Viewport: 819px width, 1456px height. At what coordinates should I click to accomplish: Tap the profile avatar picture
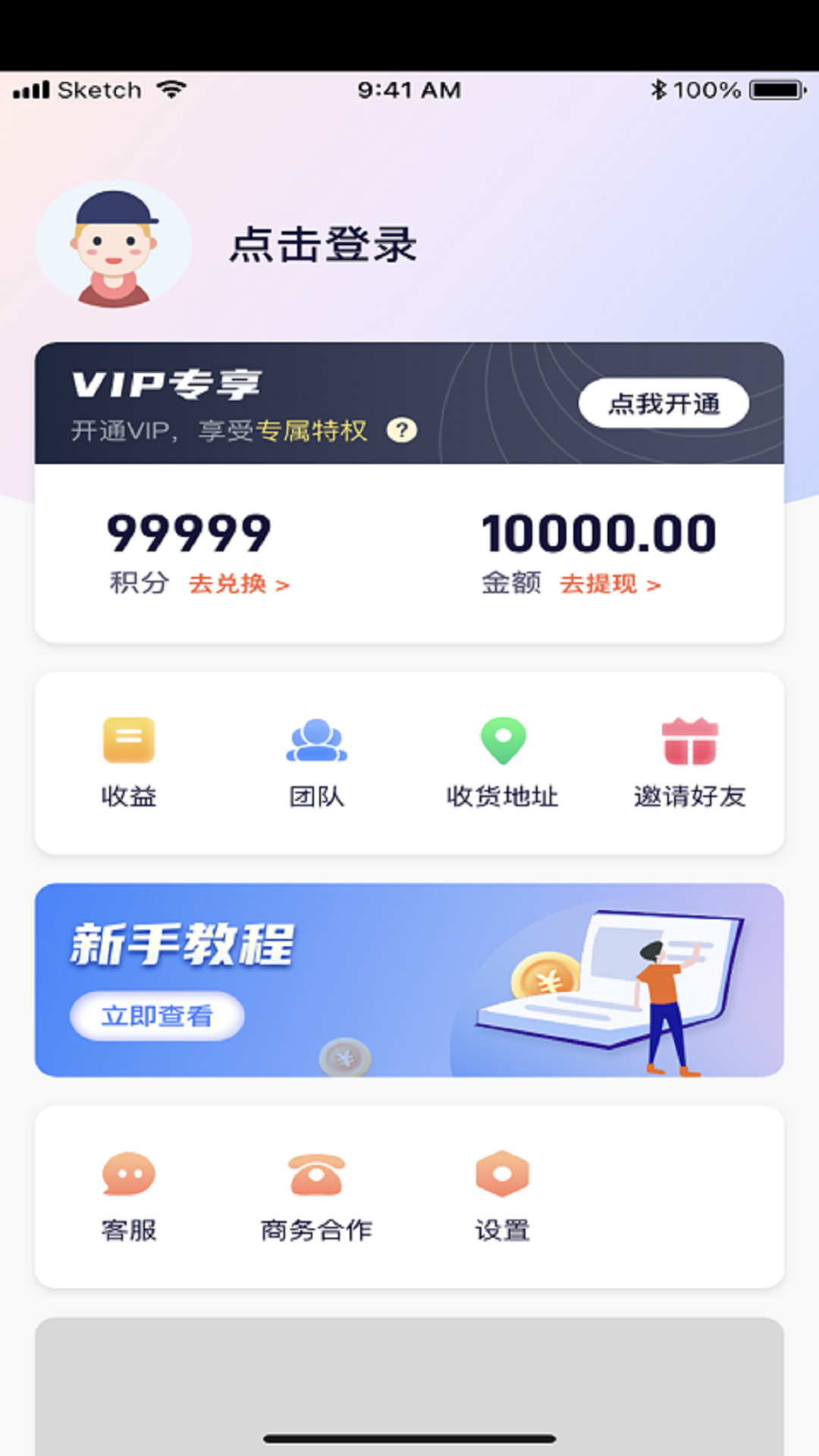point(114,244)
